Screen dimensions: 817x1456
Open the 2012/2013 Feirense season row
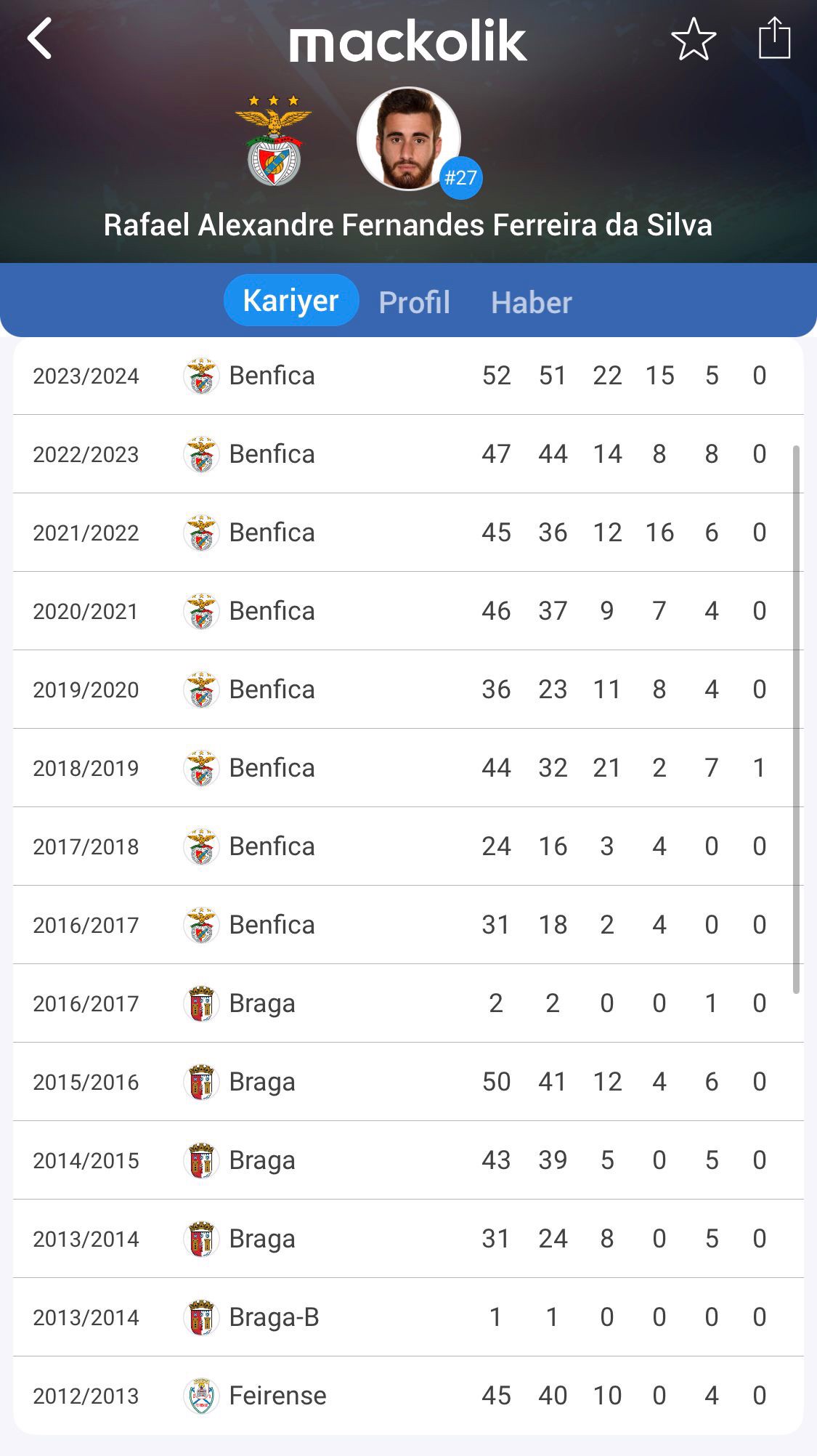[408, 1396]
